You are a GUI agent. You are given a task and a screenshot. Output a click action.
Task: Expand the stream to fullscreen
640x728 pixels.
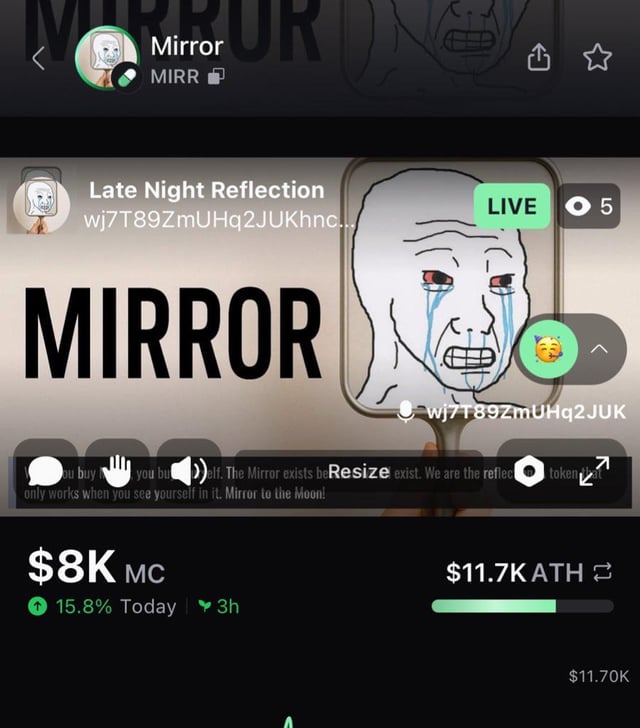pyautogui.click(x=594, y=469)
